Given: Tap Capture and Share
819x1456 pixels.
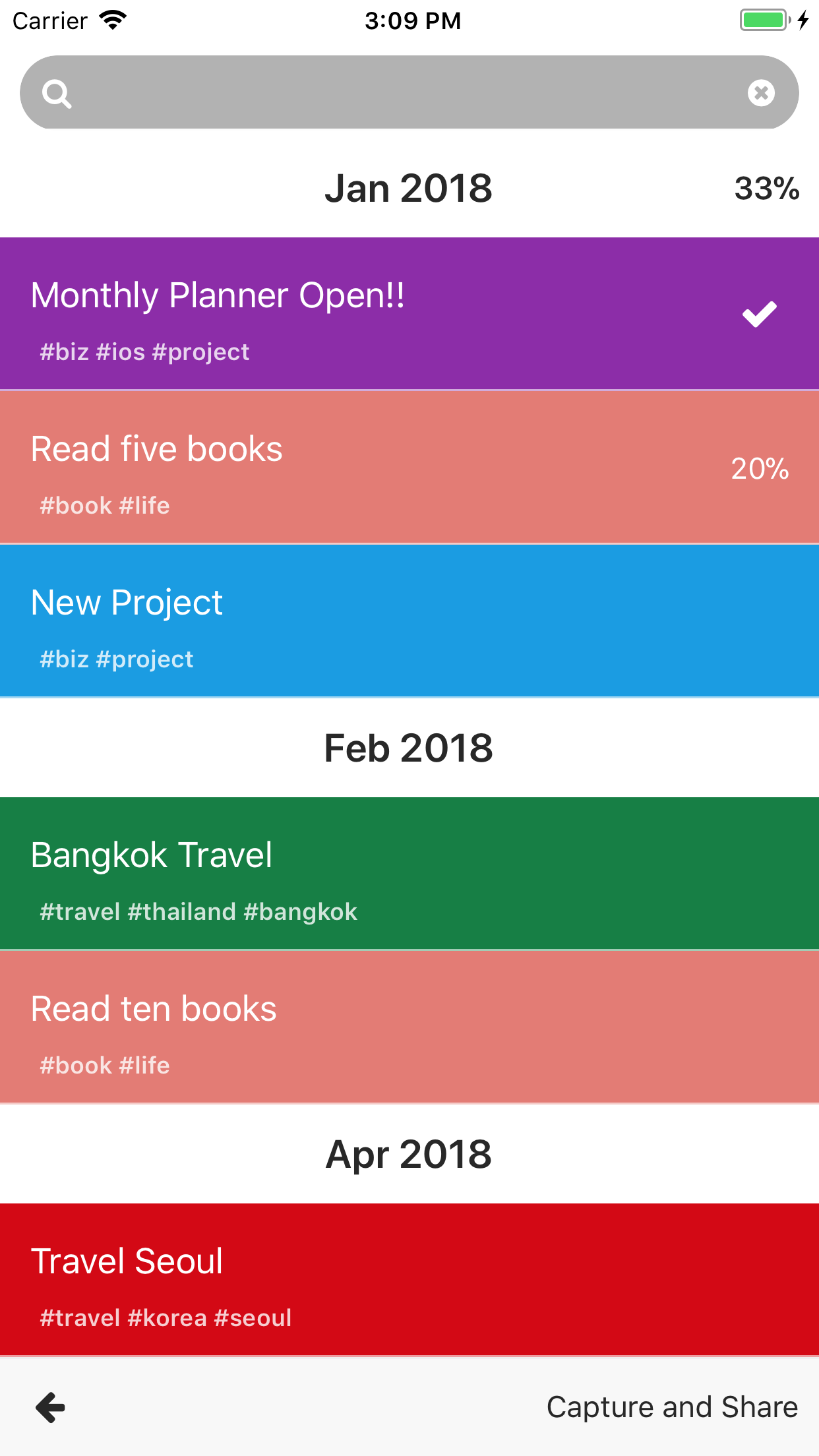Looking at the screenshot, I should 672,1407.
